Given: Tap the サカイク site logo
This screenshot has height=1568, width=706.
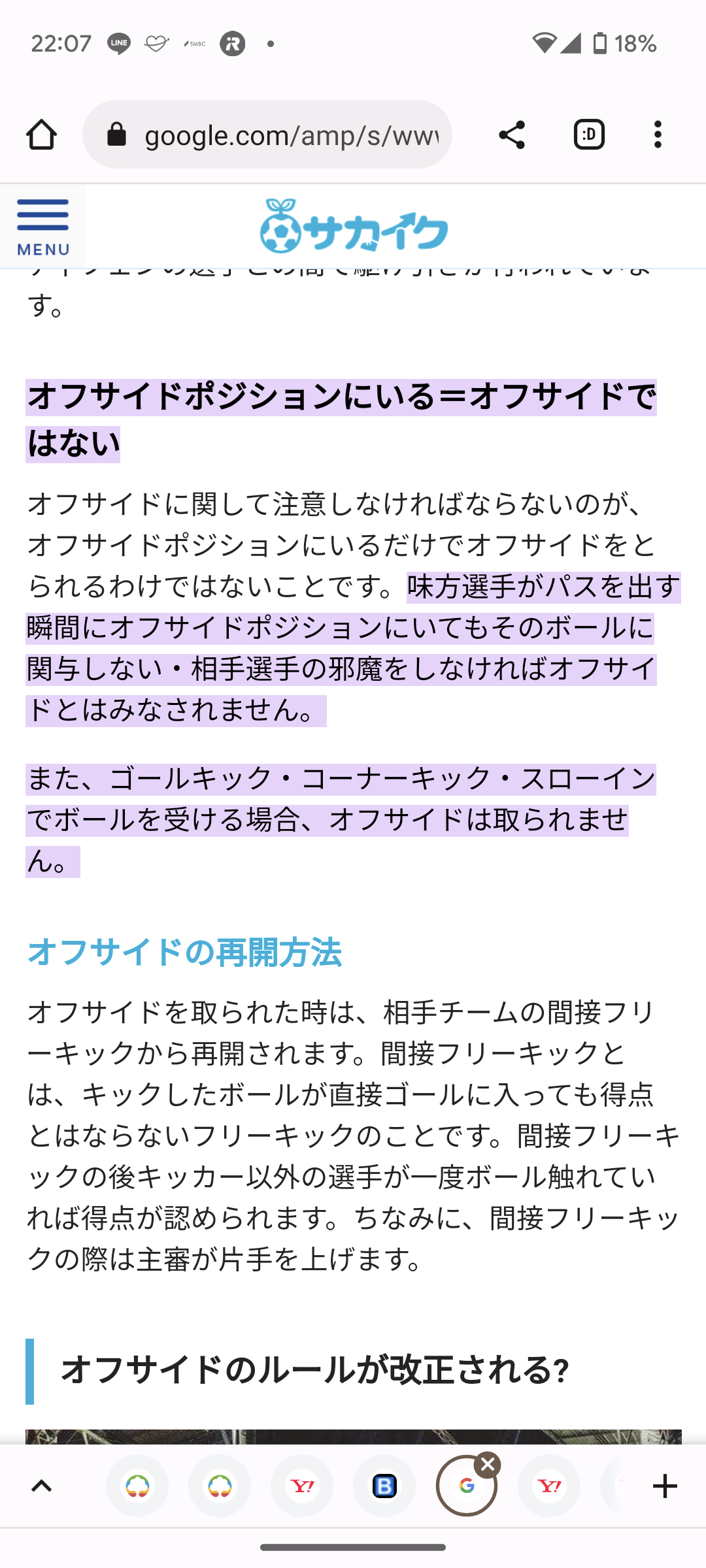Looking at the screenshot, I should [x=354, y=226].
